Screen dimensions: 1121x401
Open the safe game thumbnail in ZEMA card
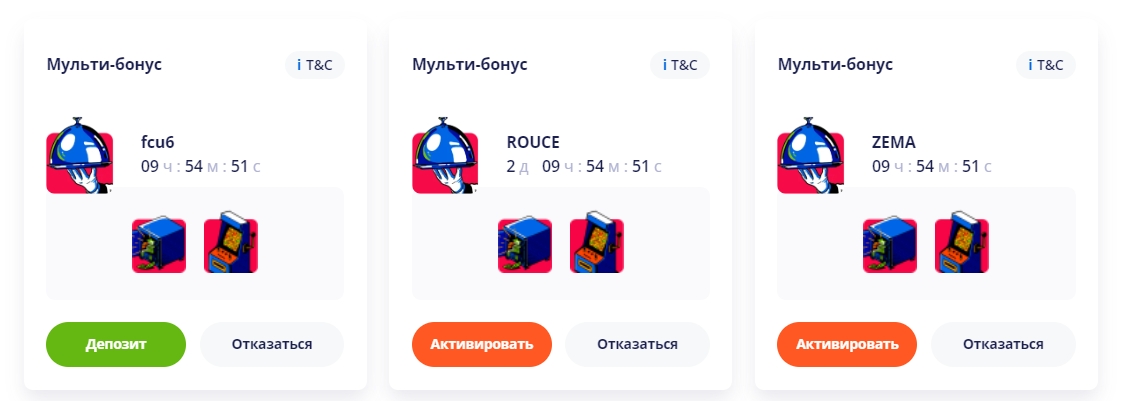[890, 246]
